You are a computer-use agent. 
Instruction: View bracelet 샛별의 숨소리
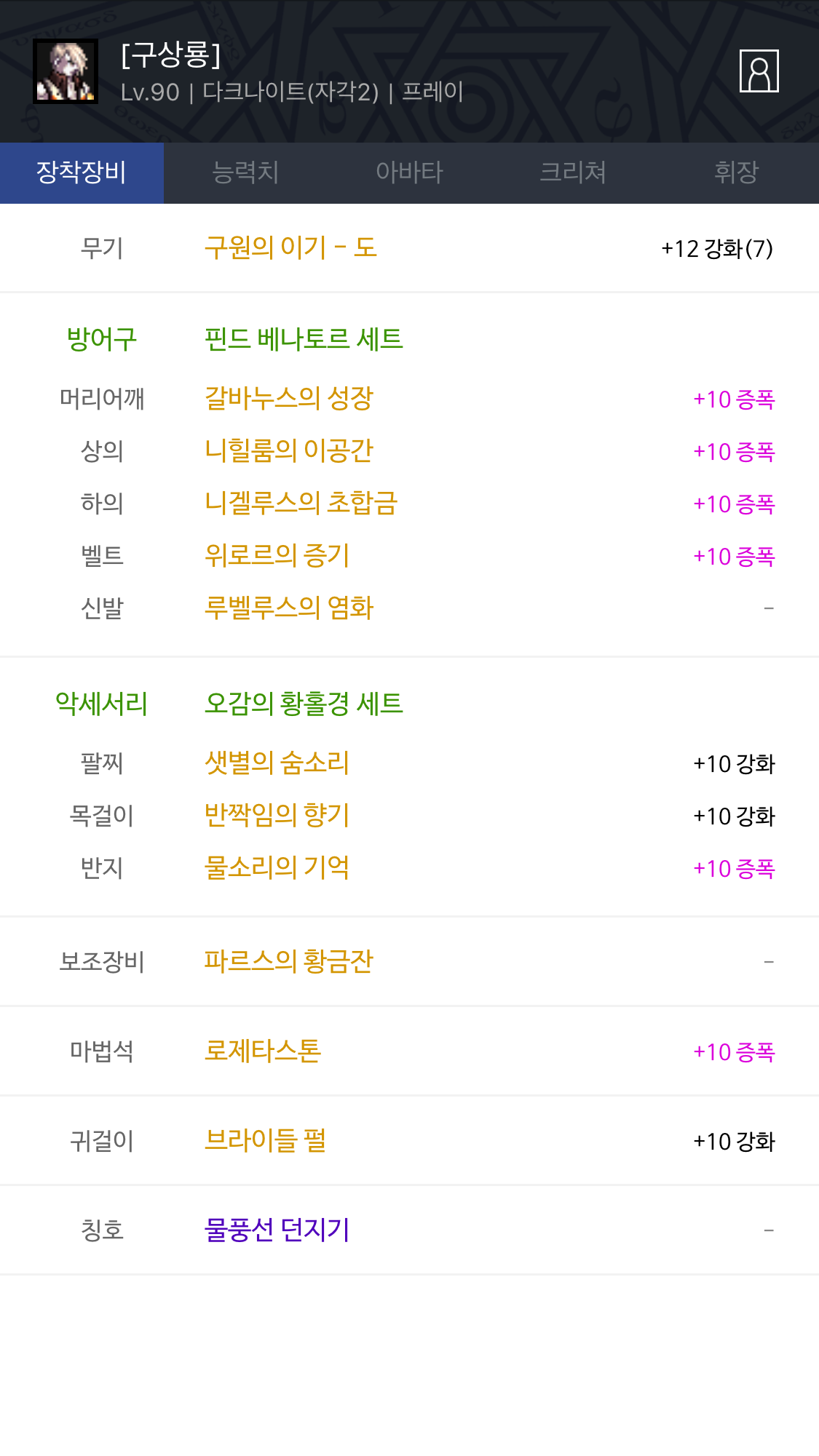[277, 763]
